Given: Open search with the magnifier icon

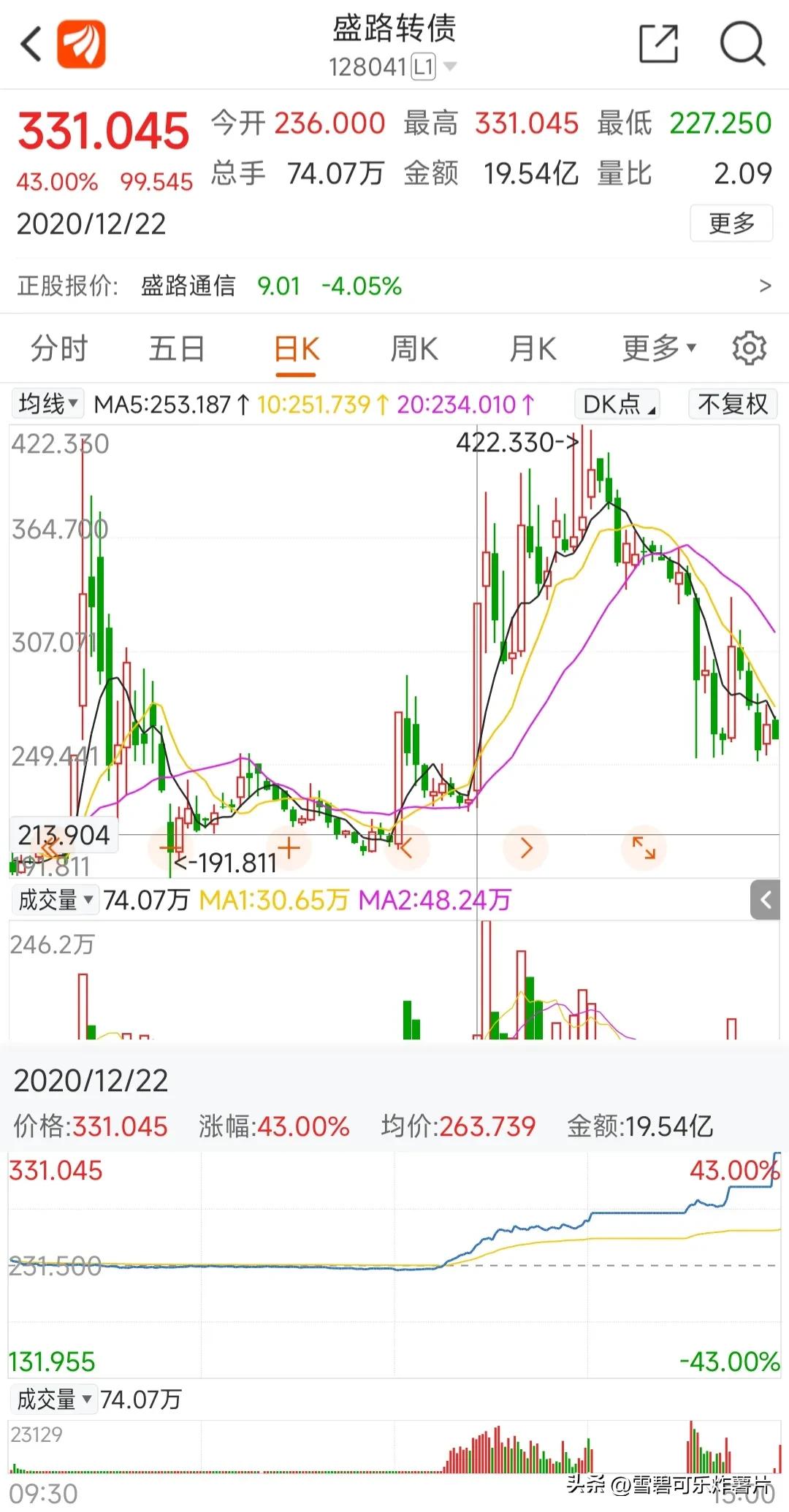Looking at the screenshot, I should [x=741, y=44].
